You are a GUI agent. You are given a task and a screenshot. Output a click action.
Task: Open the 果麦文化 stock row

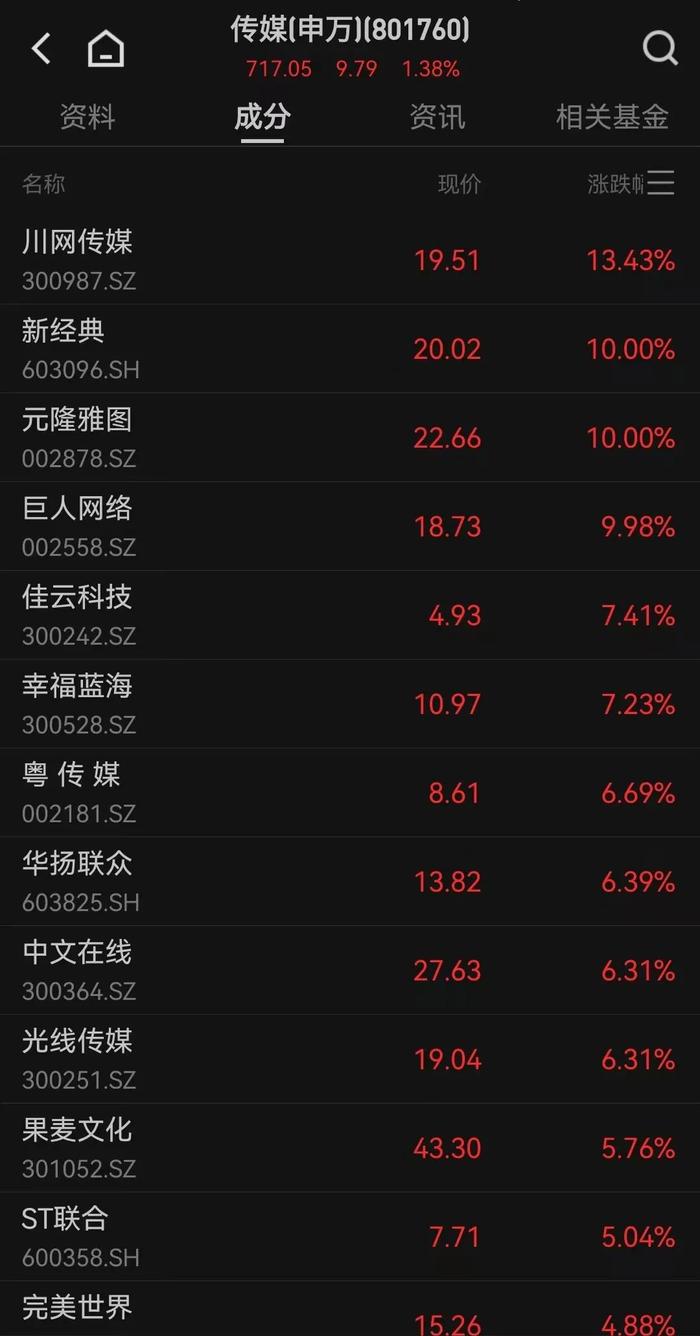pyautogui.click(x=350, y=1150)
